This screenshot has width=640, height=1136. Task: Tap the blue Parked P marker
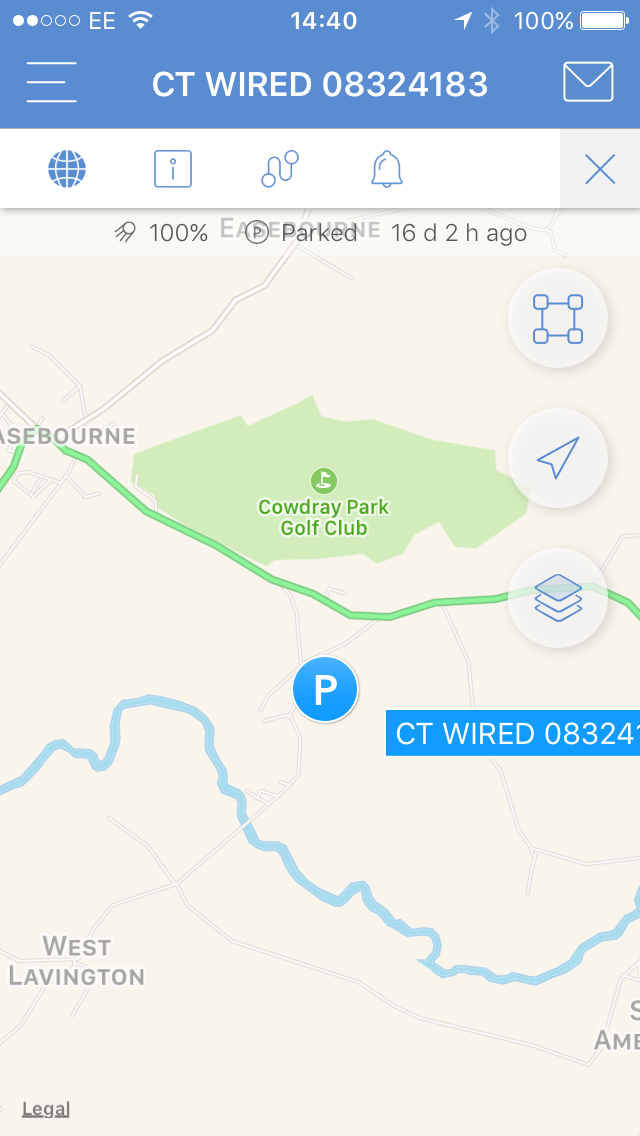(x=325, y=690)
